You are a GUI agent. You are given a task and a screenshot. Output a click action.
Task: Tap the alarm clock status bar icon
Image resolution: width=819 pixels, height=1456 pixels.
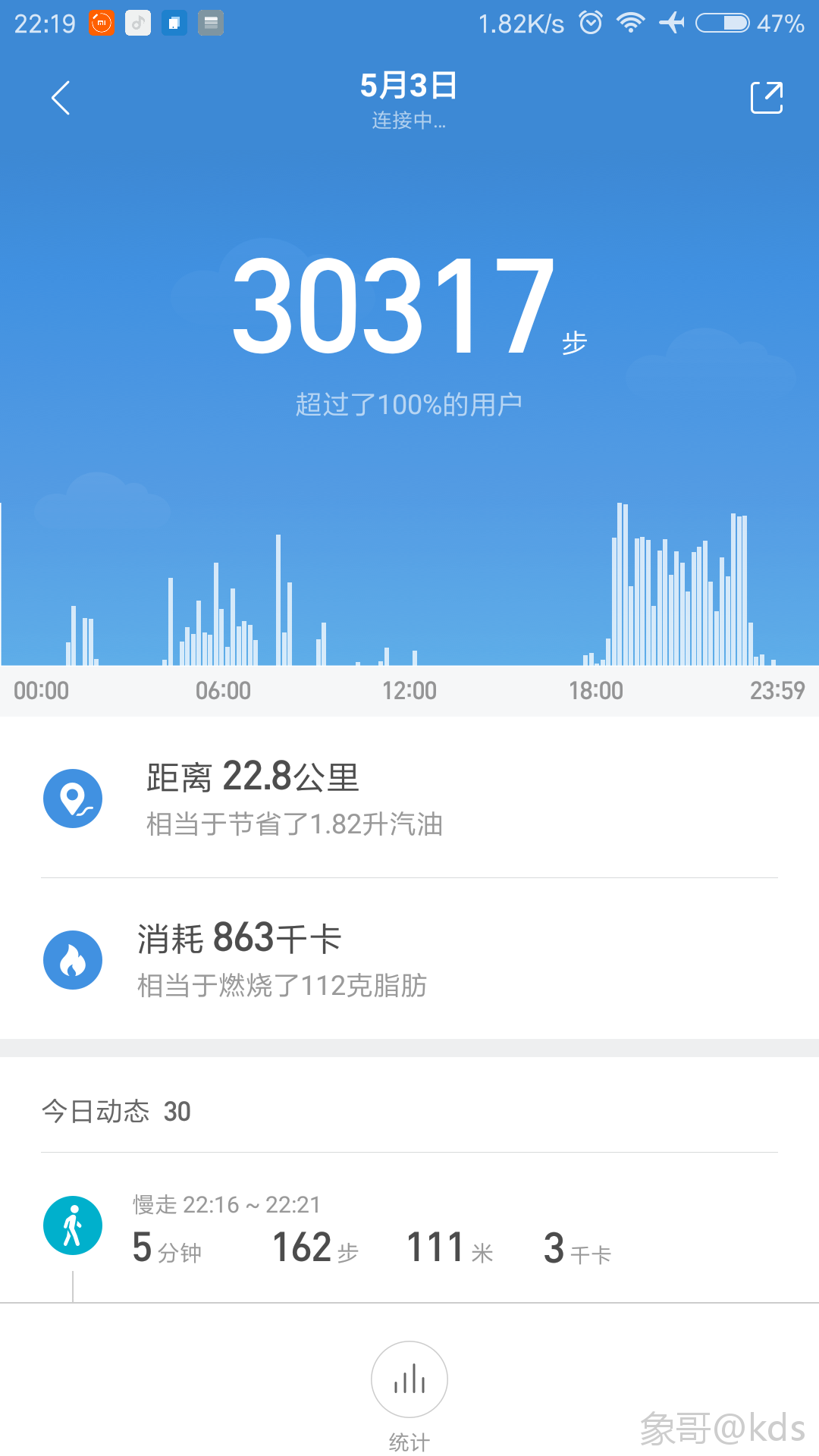[x=589, y=23]
